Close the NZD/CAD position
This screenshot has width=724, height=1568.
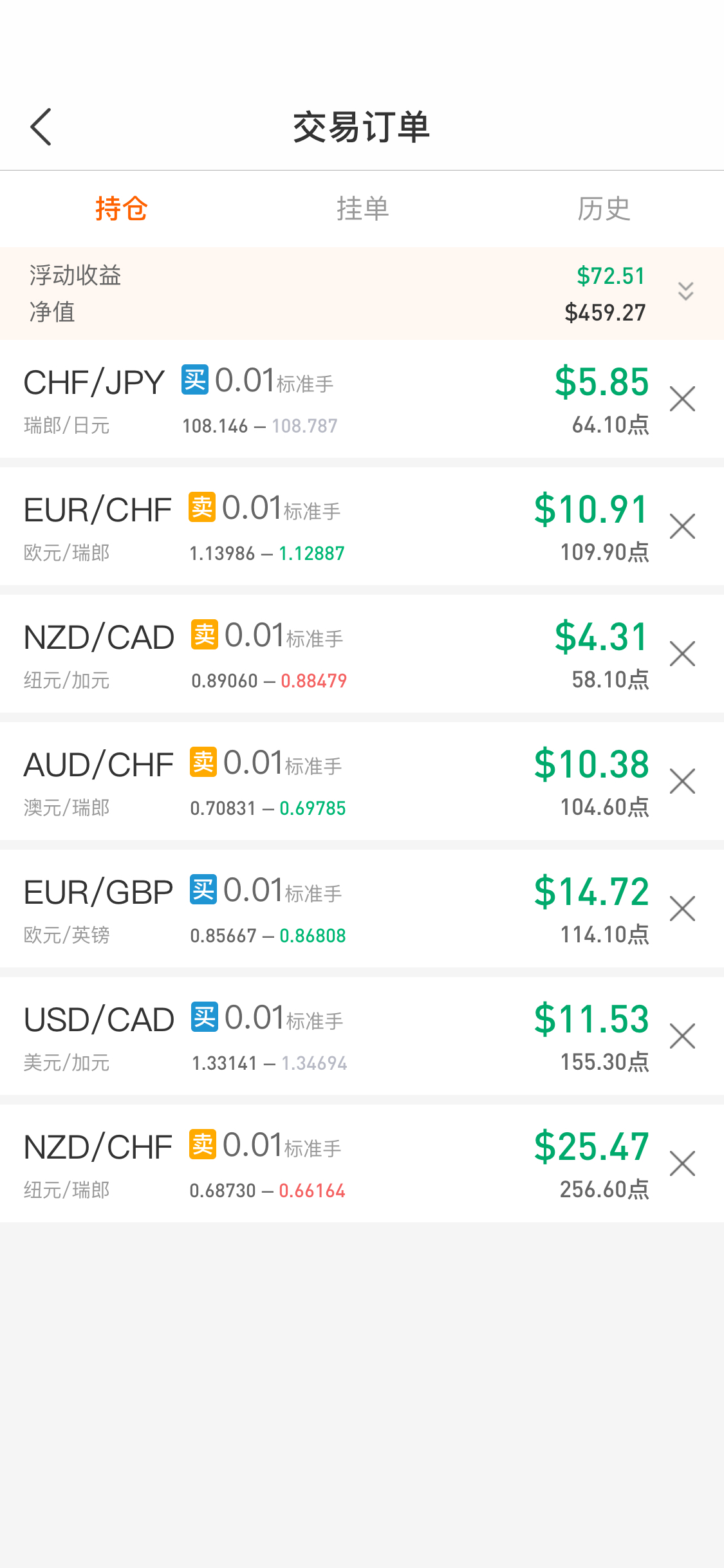pos(682,654)
